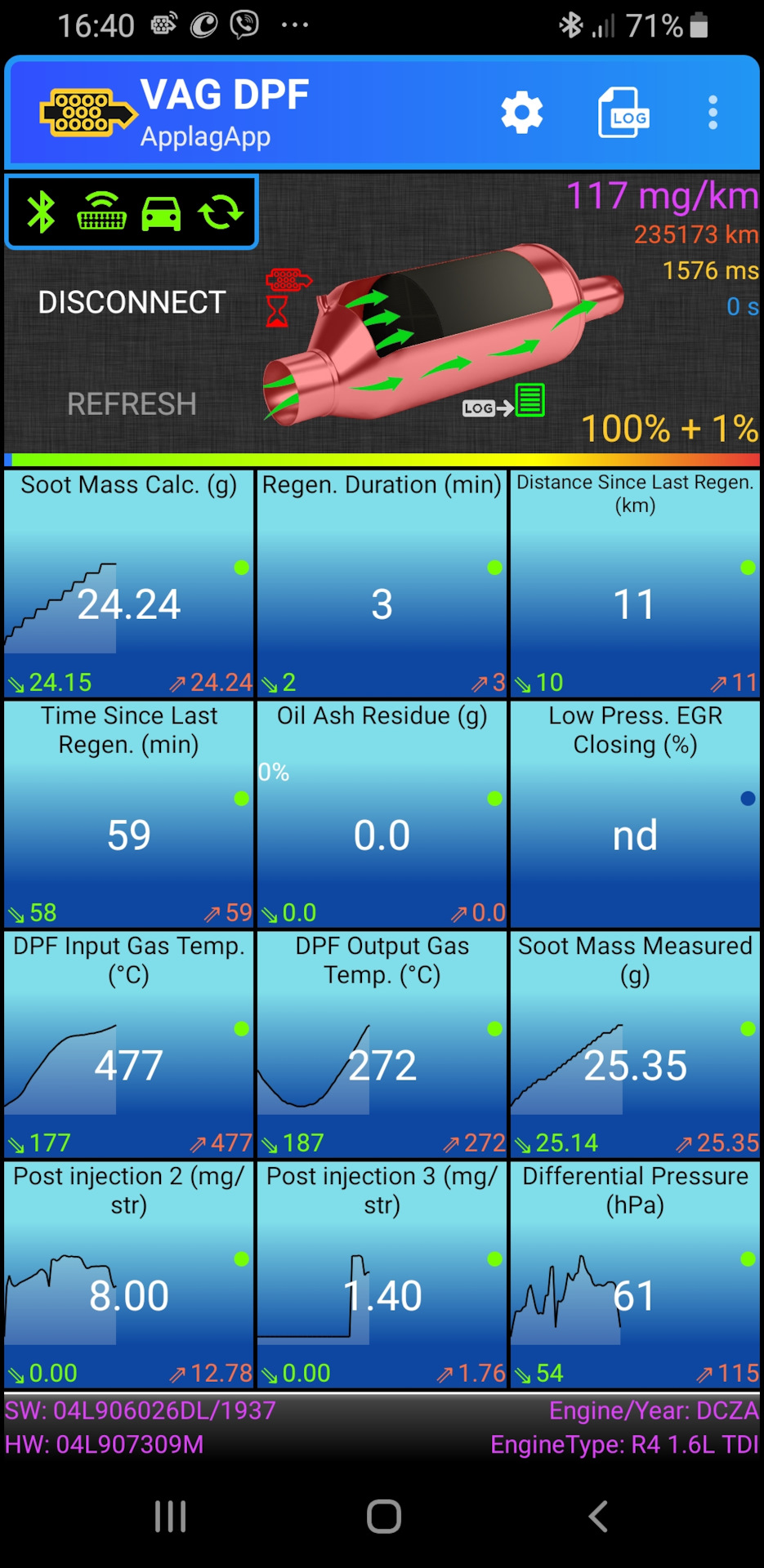This screenshot has height=1568, width=764.
Task: Open the Soot Mass Calc. tile
Action: pyautogui.click(x=129, y=583)
